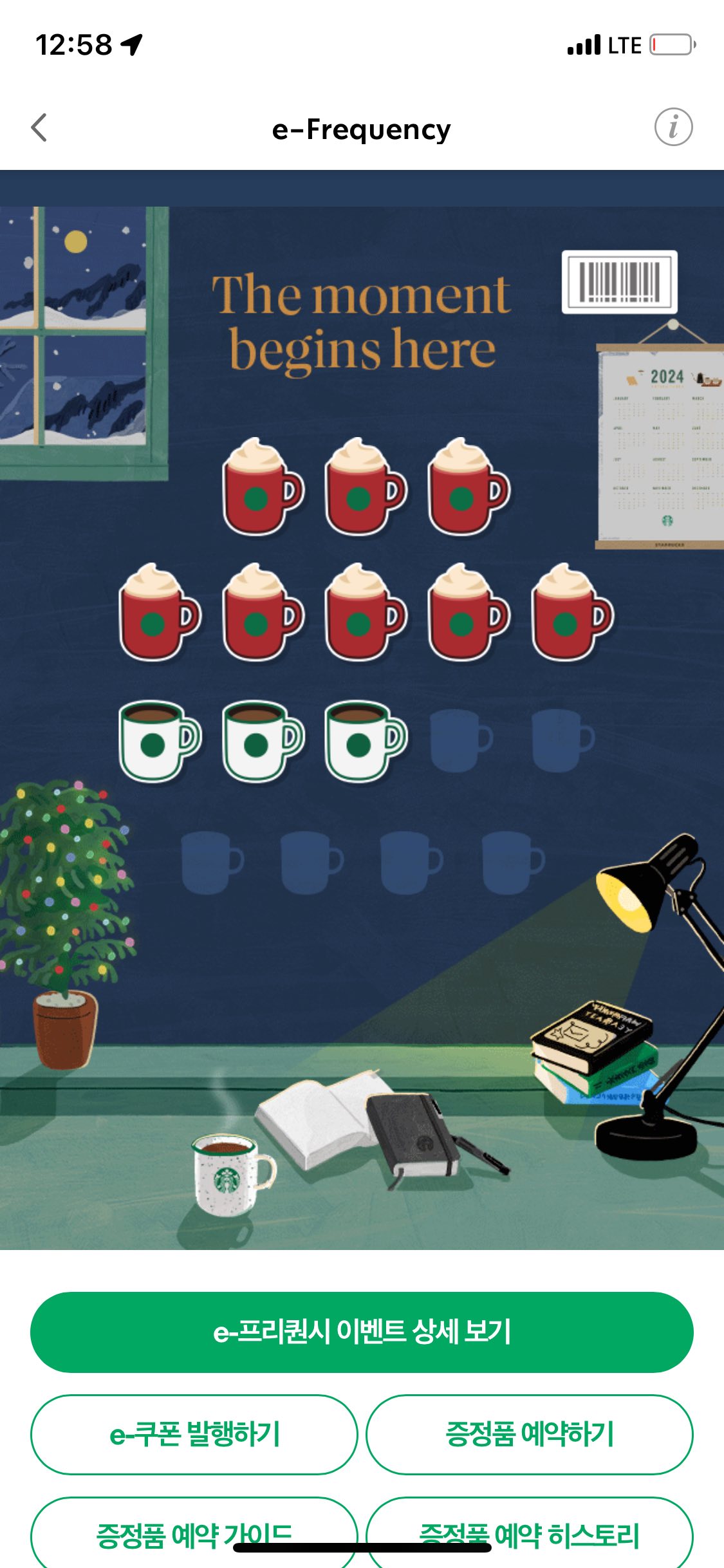Select 증정품 예약하기 button
The height and width of the screenshot is (1568, 724).
click(x=529, y=1434)
